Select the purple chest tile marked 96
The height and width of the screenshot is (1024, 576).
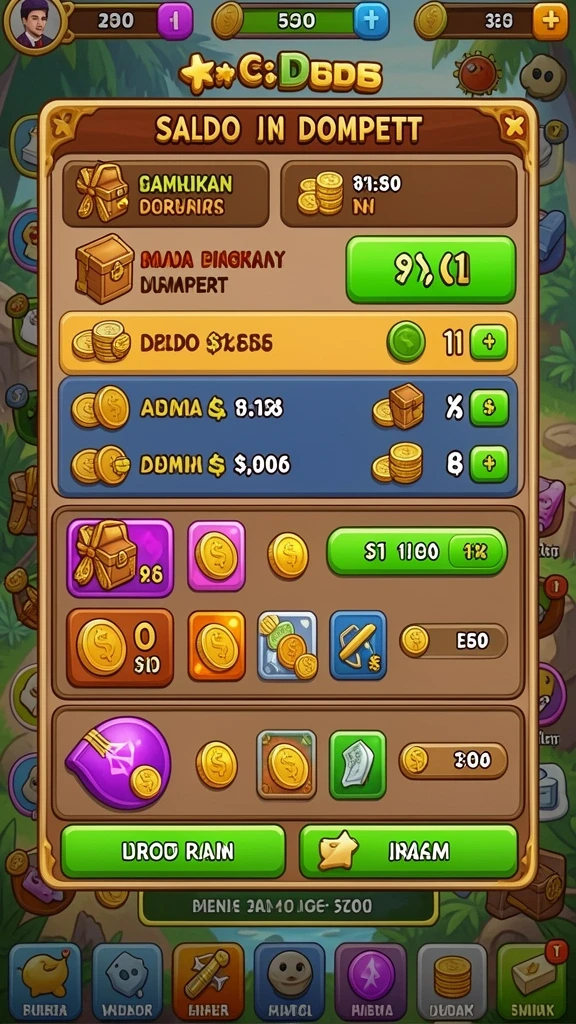(120, 558)
